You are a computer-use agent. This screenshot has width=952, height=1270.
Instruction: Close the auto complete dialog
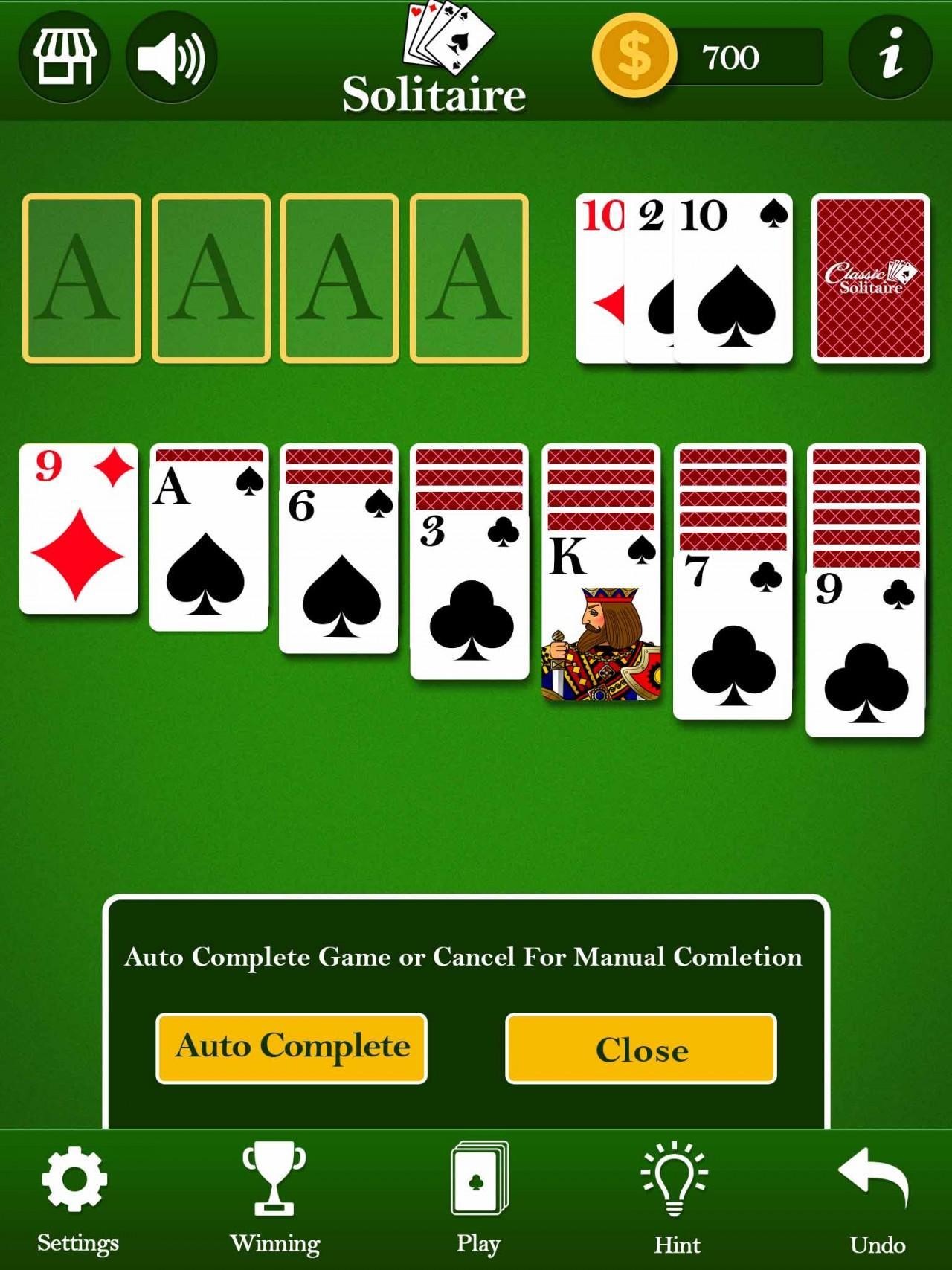641,1048
